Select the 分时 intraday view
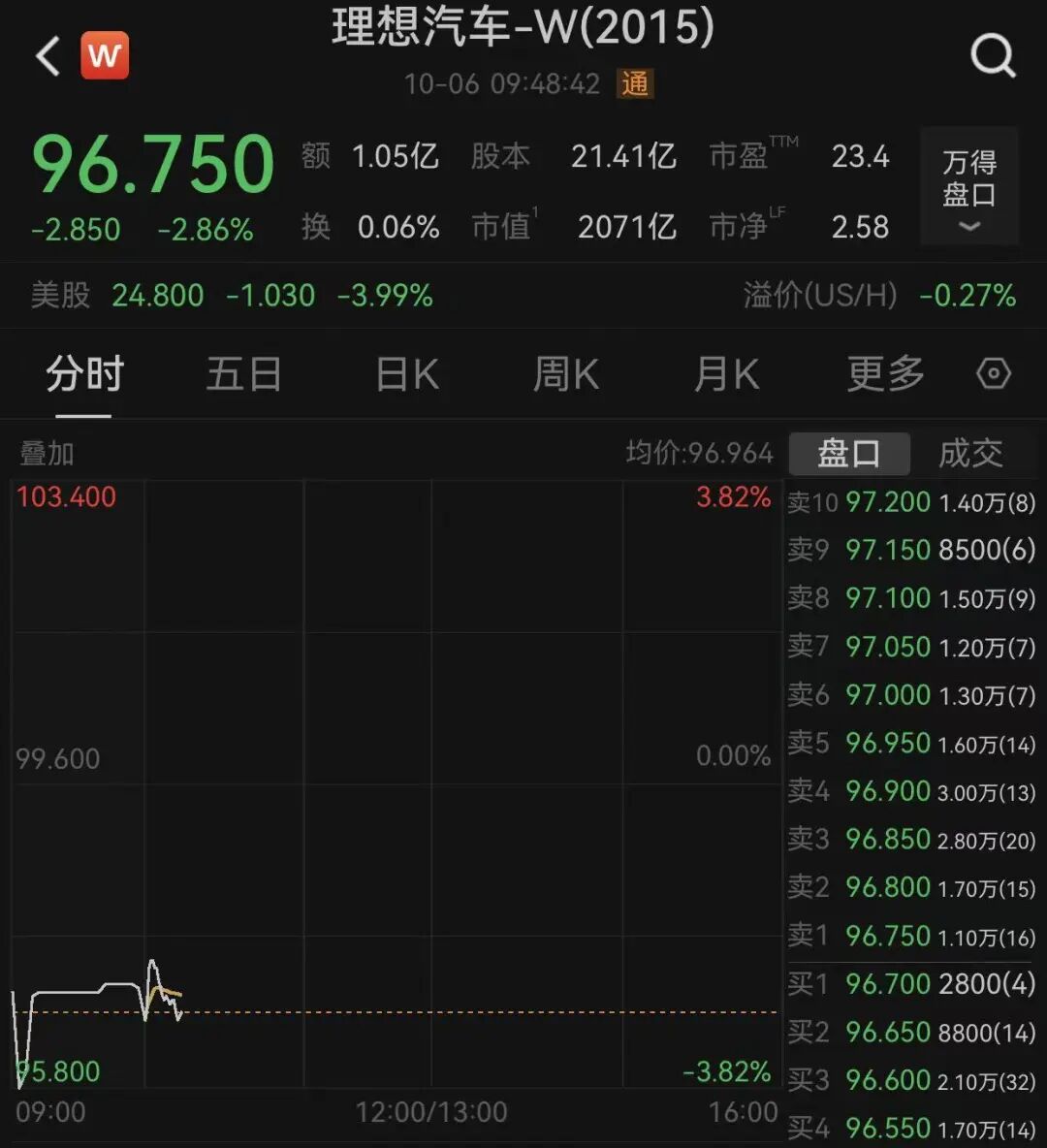This screenshot has height=1148, width=1047. tap(82, 373)
